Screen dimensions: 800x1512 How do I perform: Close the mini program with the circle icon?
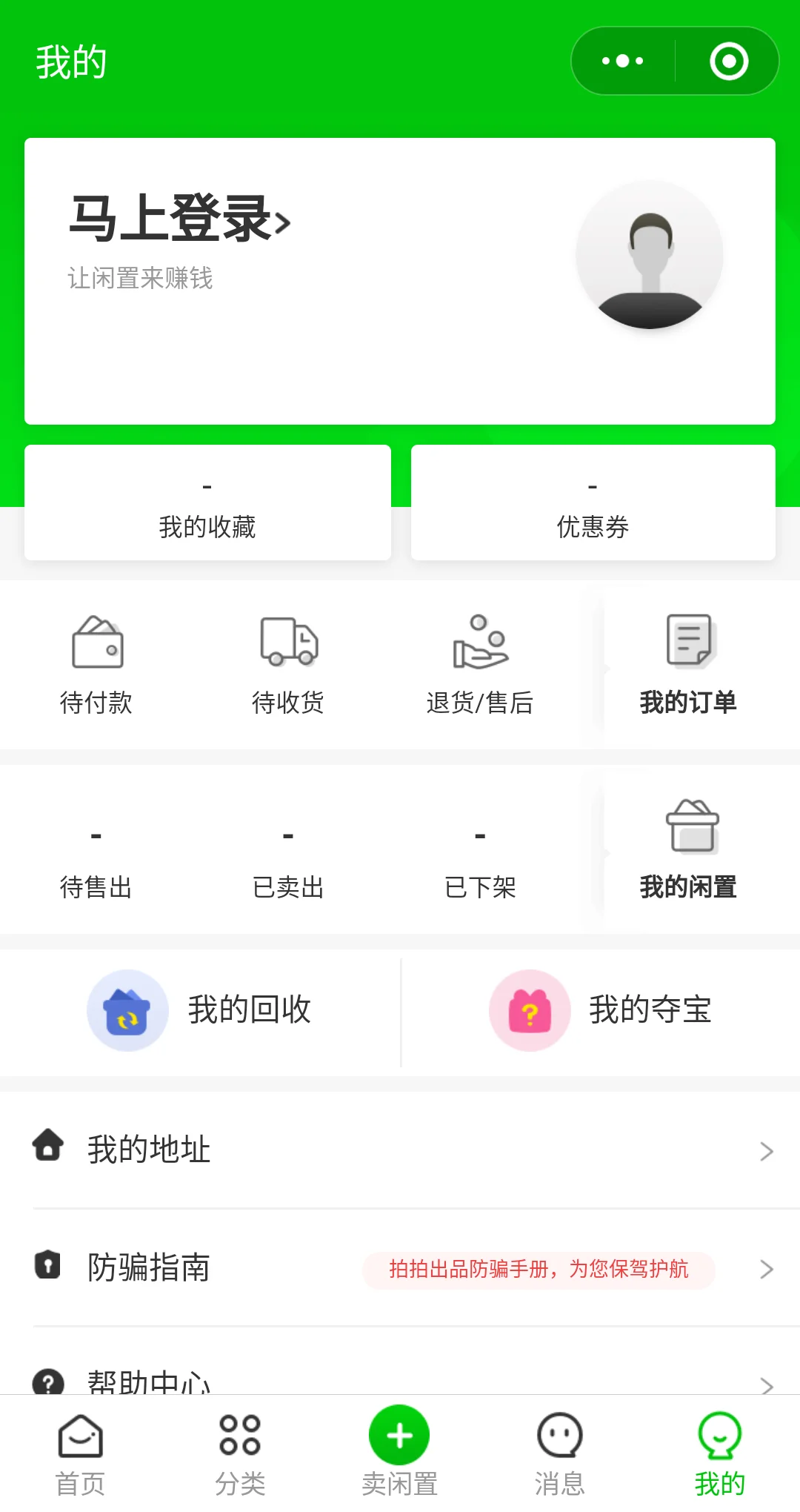point(729,61)
